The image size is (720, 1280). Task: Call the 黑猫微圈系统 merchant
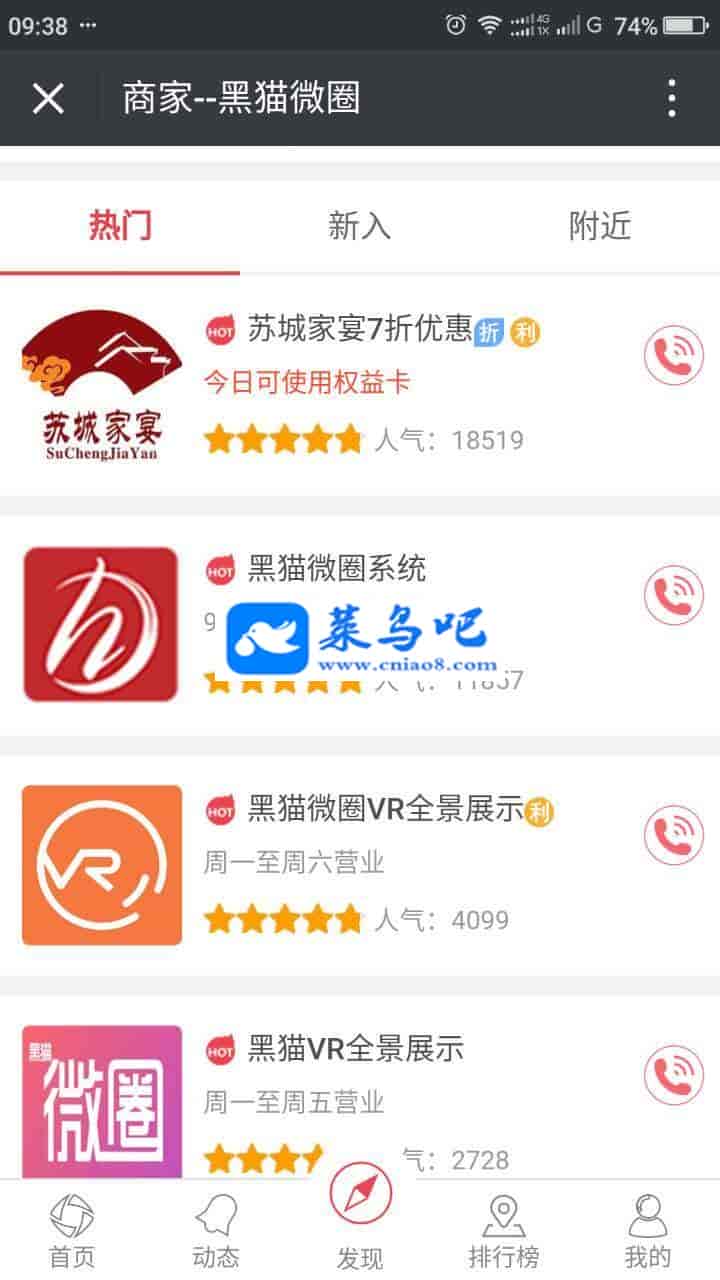pos(673,595)
